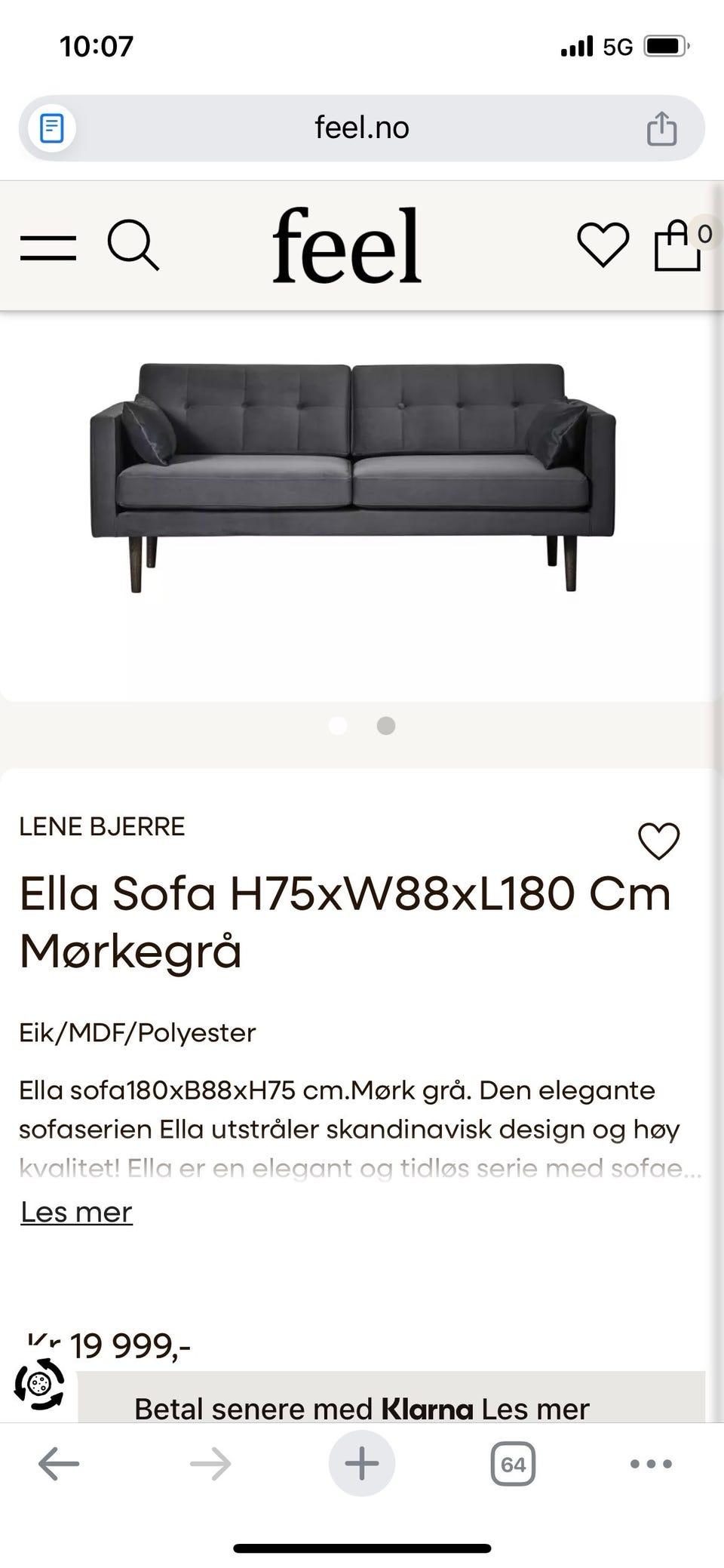This screenshot has height=1568, width=724.
Task: Show the 64 open tabs
Action: pyautogui.click(x=513, y=1465)
